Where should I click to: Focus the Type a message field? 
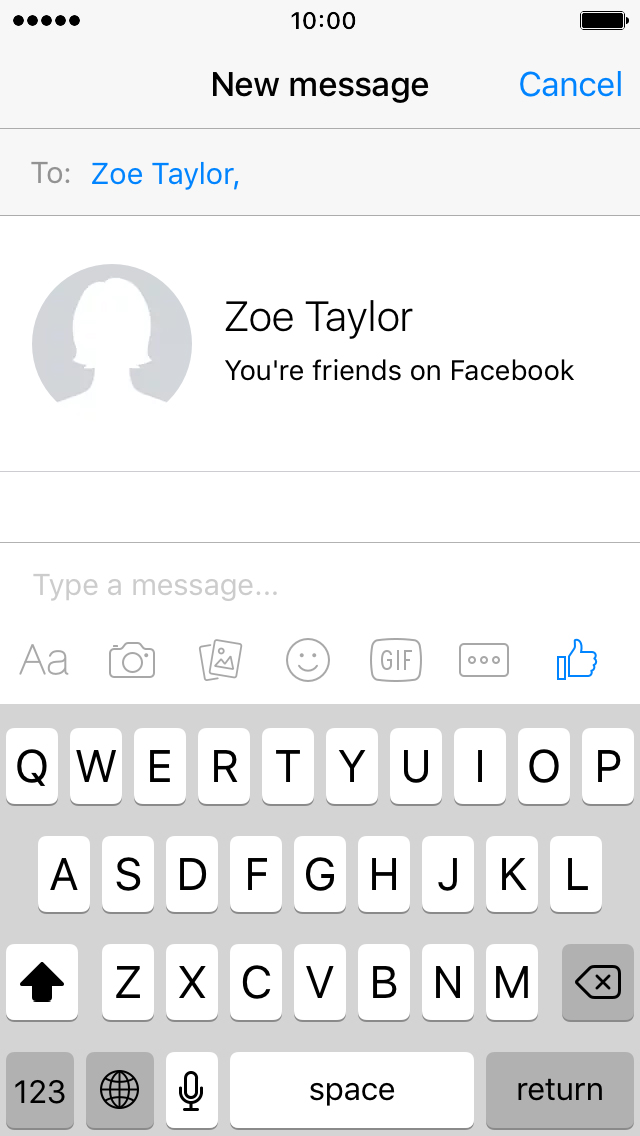[320, 585]
